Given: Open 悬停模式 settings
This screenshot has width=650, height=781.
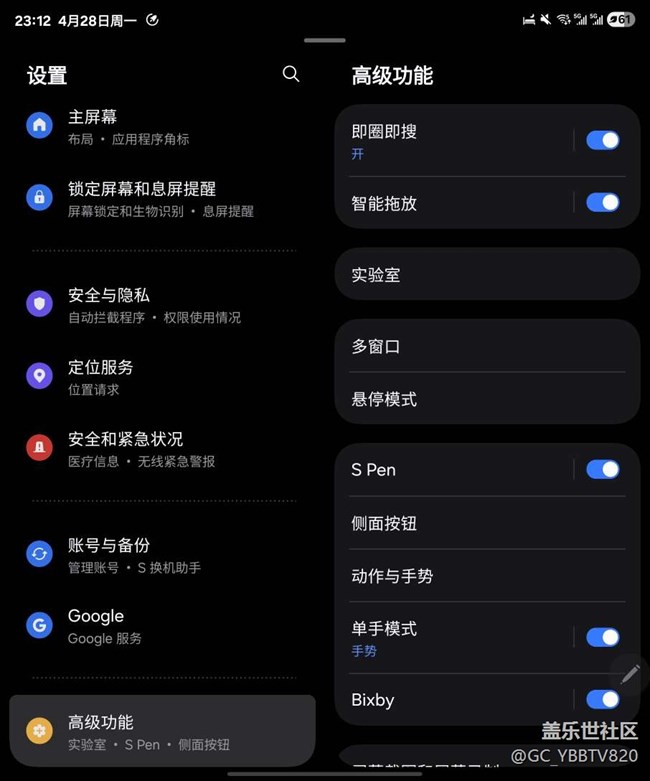Looking at the screenshot, I should (x=487, y=398).
